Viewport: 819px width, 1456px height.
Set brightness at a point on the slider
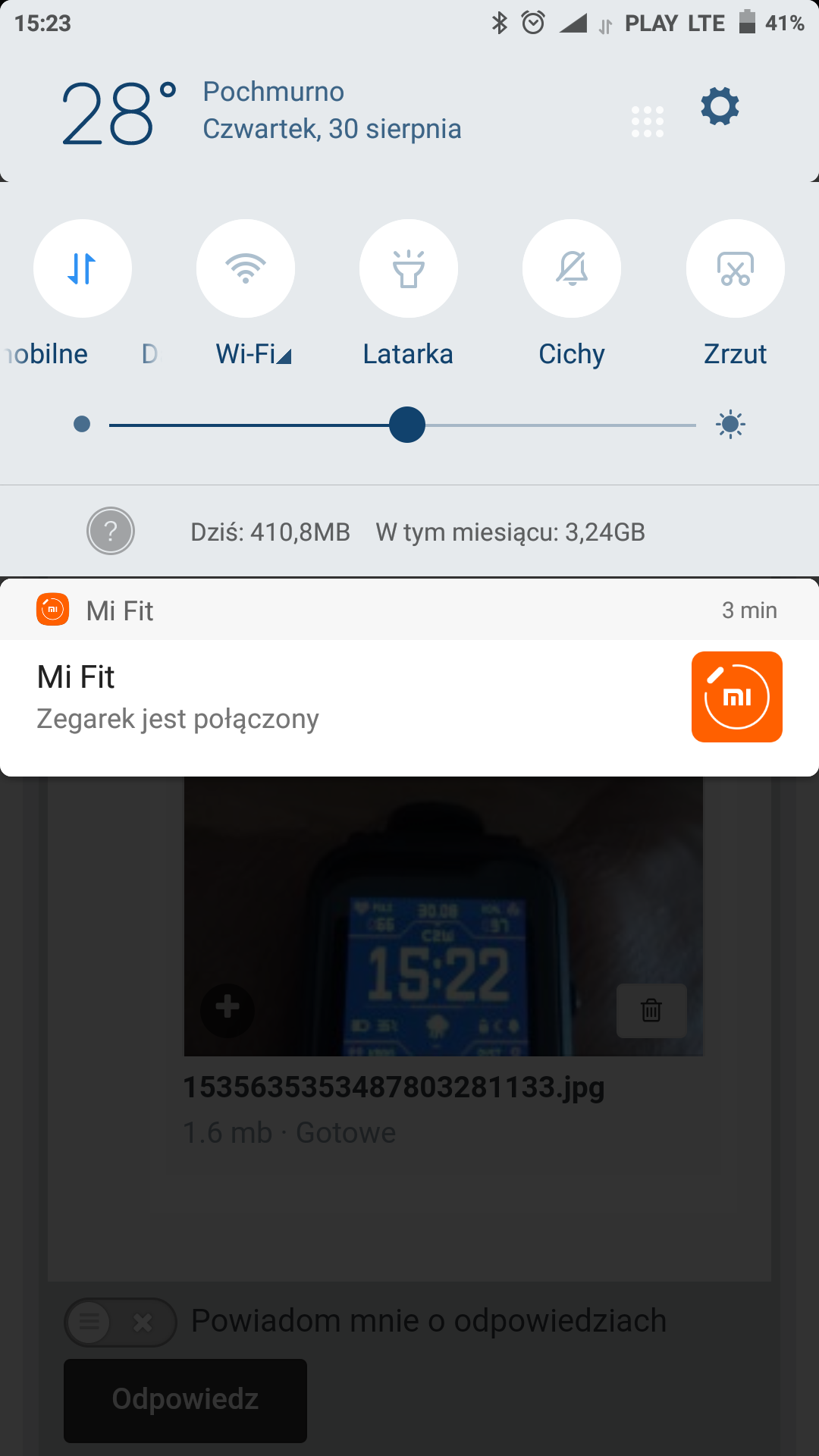click(531, 425)
